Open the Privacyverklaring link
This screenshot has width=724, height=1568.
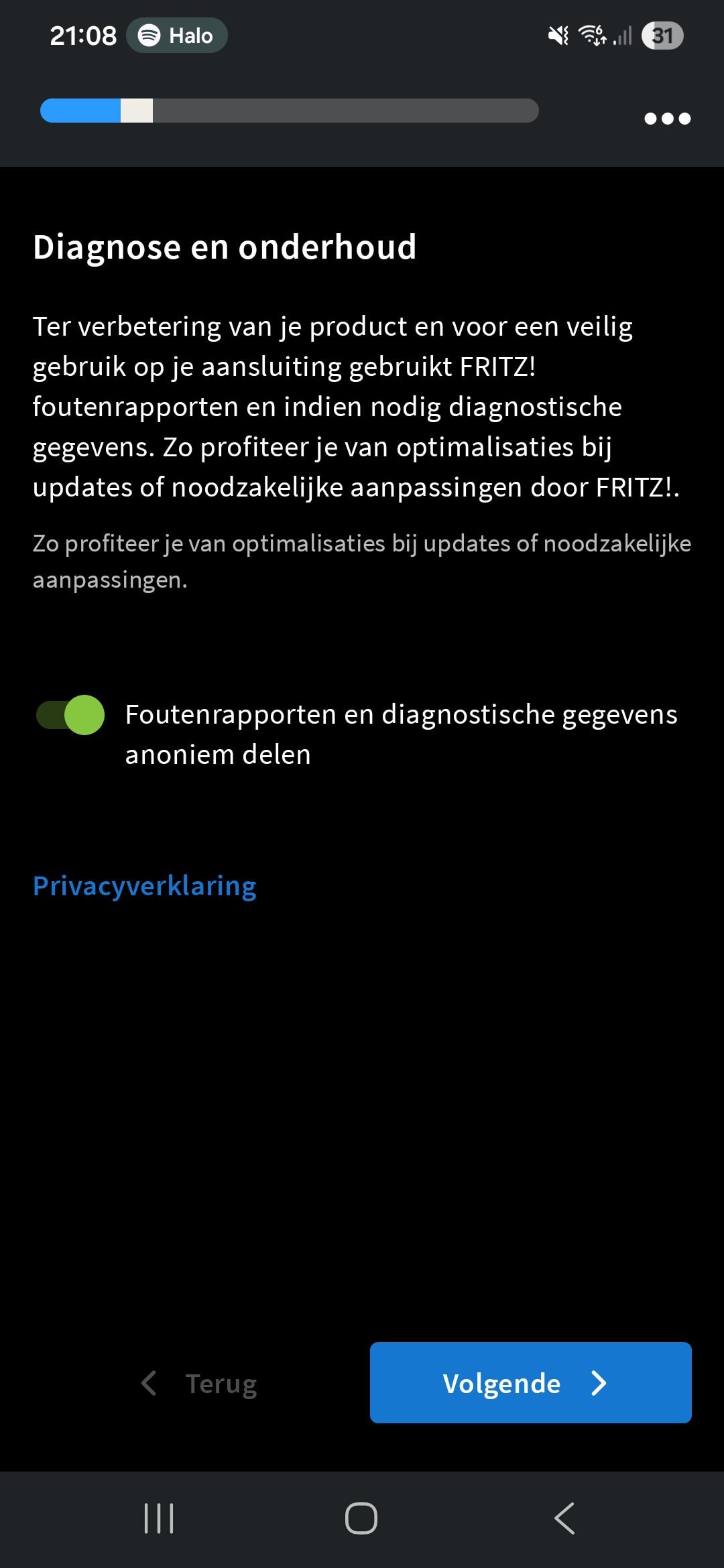click(145, 886)
